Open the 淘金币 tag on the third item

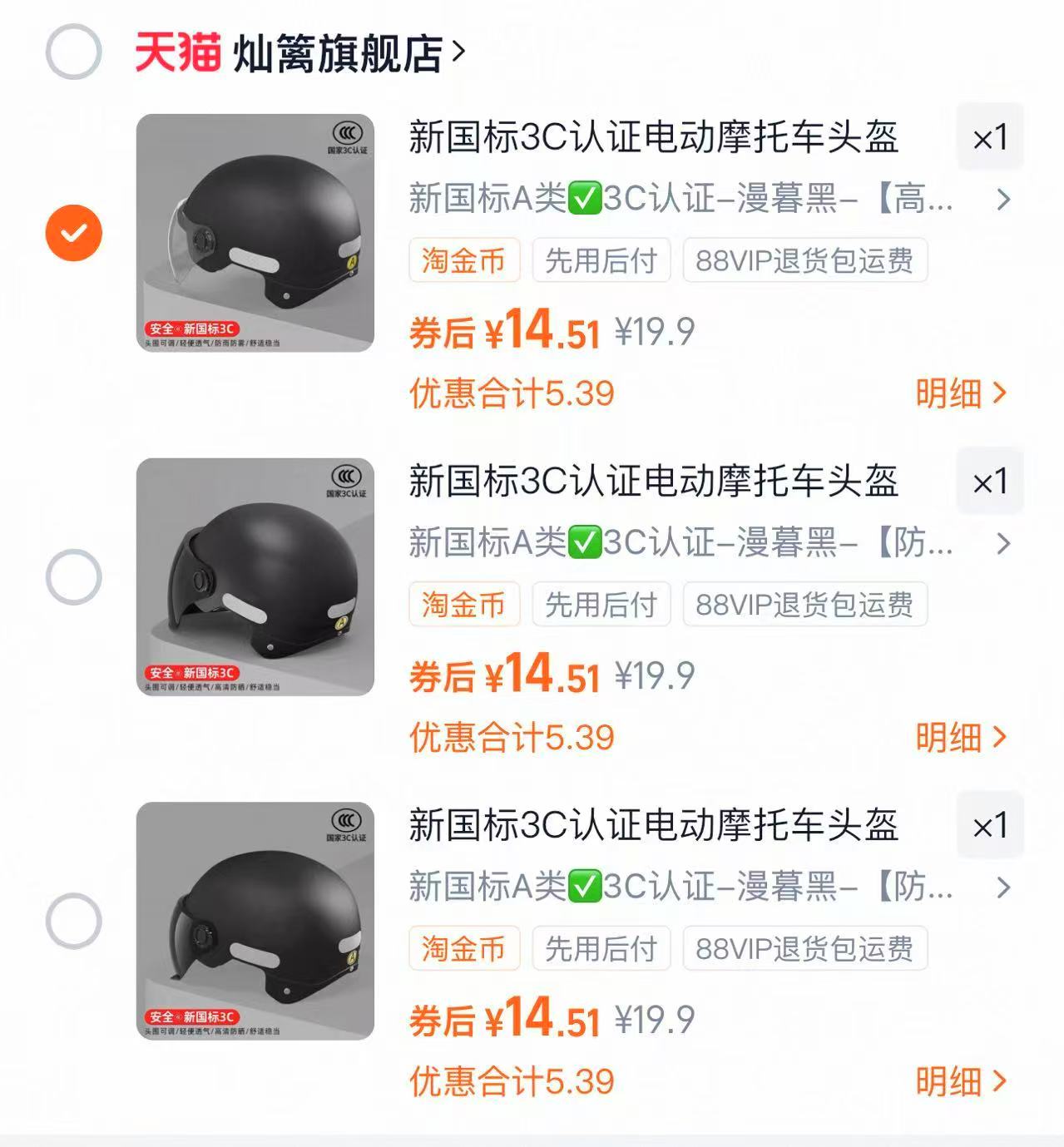coord(463,948)
